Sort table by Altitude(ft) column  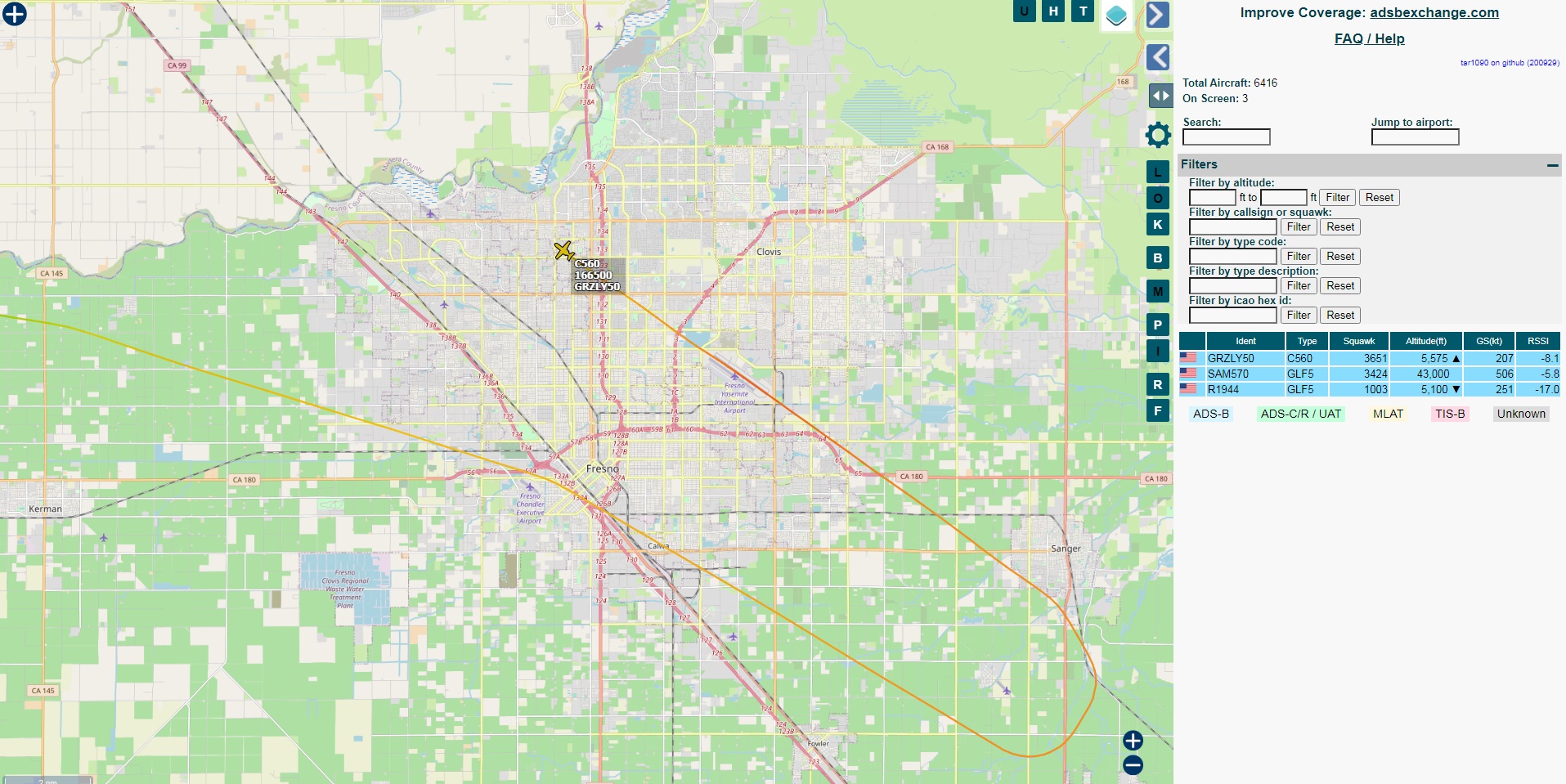1425,341
